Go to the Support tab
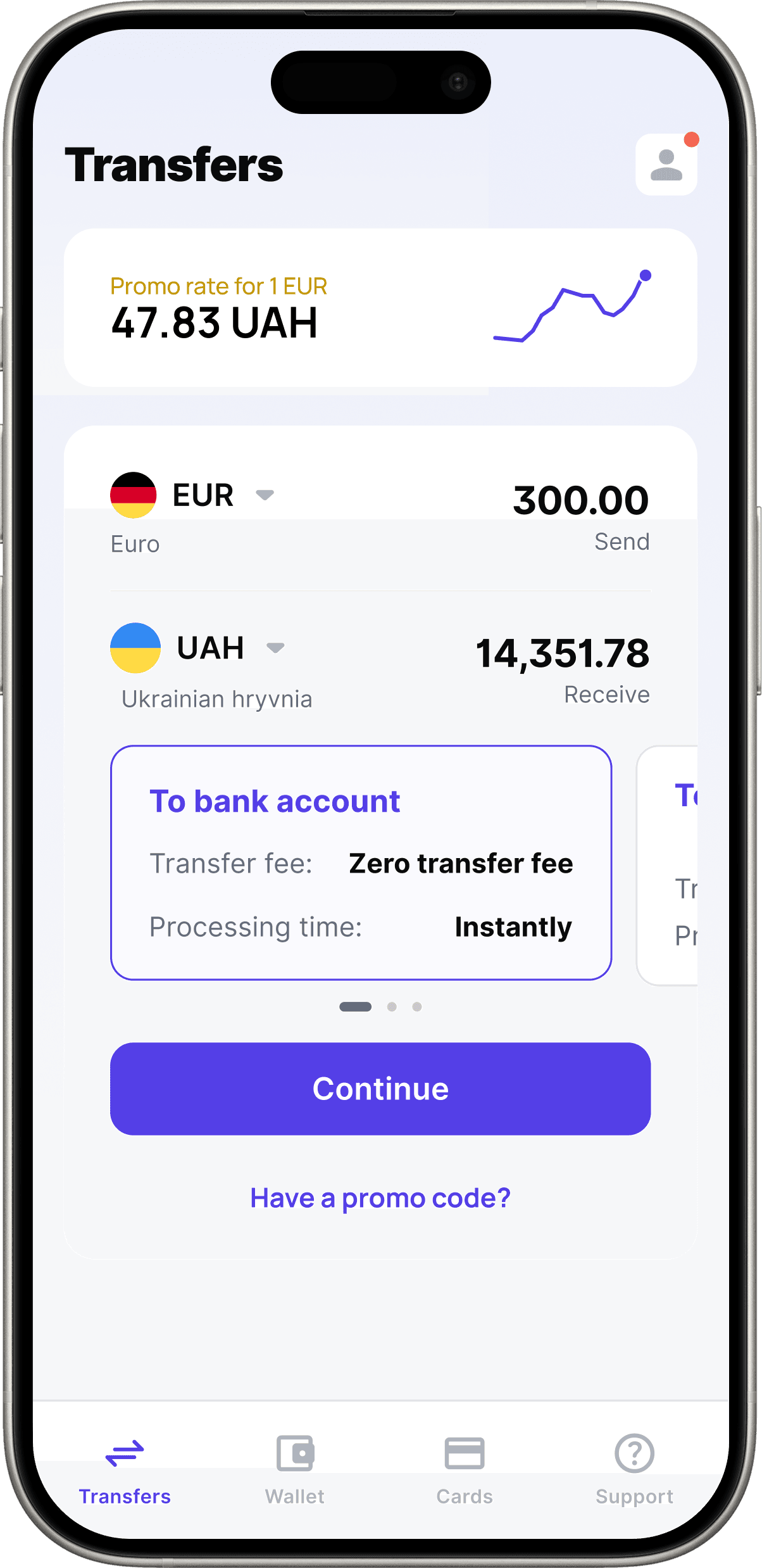The height and width of the screenshot is (1568, 762). pos(634,1469)
